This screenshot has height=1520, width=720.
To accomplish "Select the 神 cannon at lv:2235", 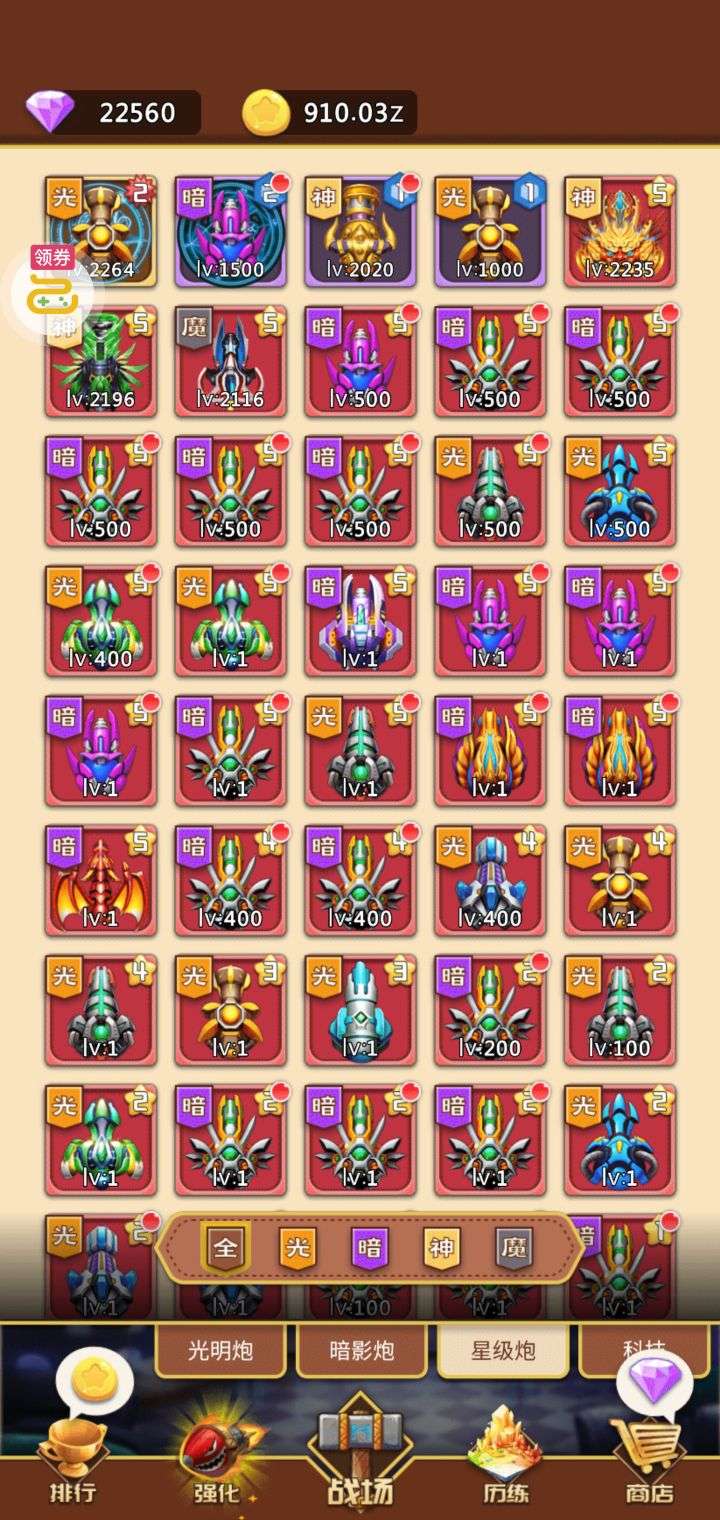I will click(x=620, y=232).
